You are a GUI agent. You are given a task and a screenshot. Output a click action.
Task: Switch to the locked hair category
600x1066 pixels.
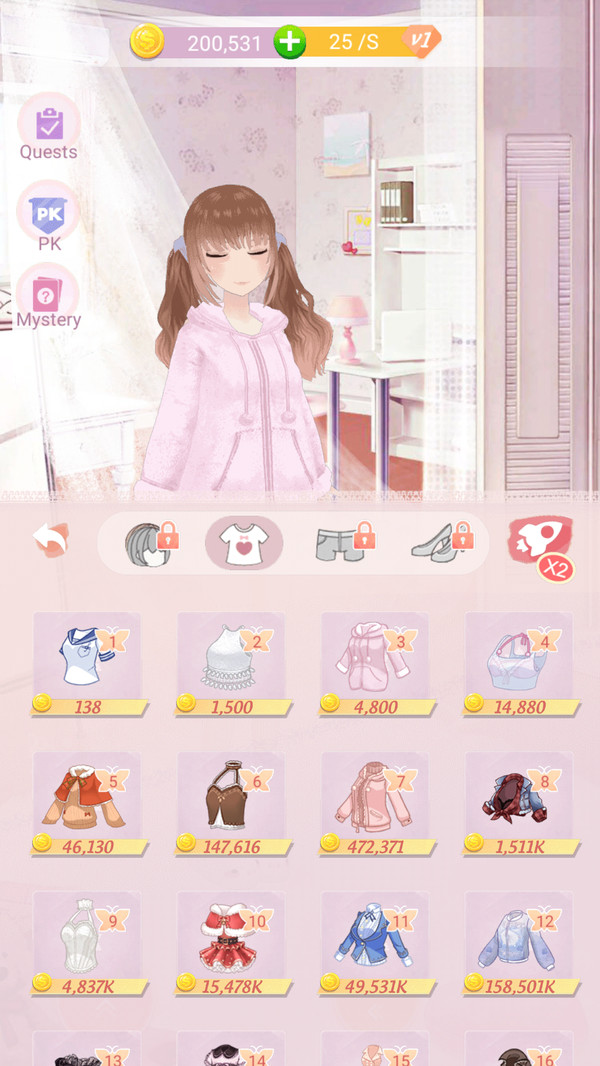151,543
